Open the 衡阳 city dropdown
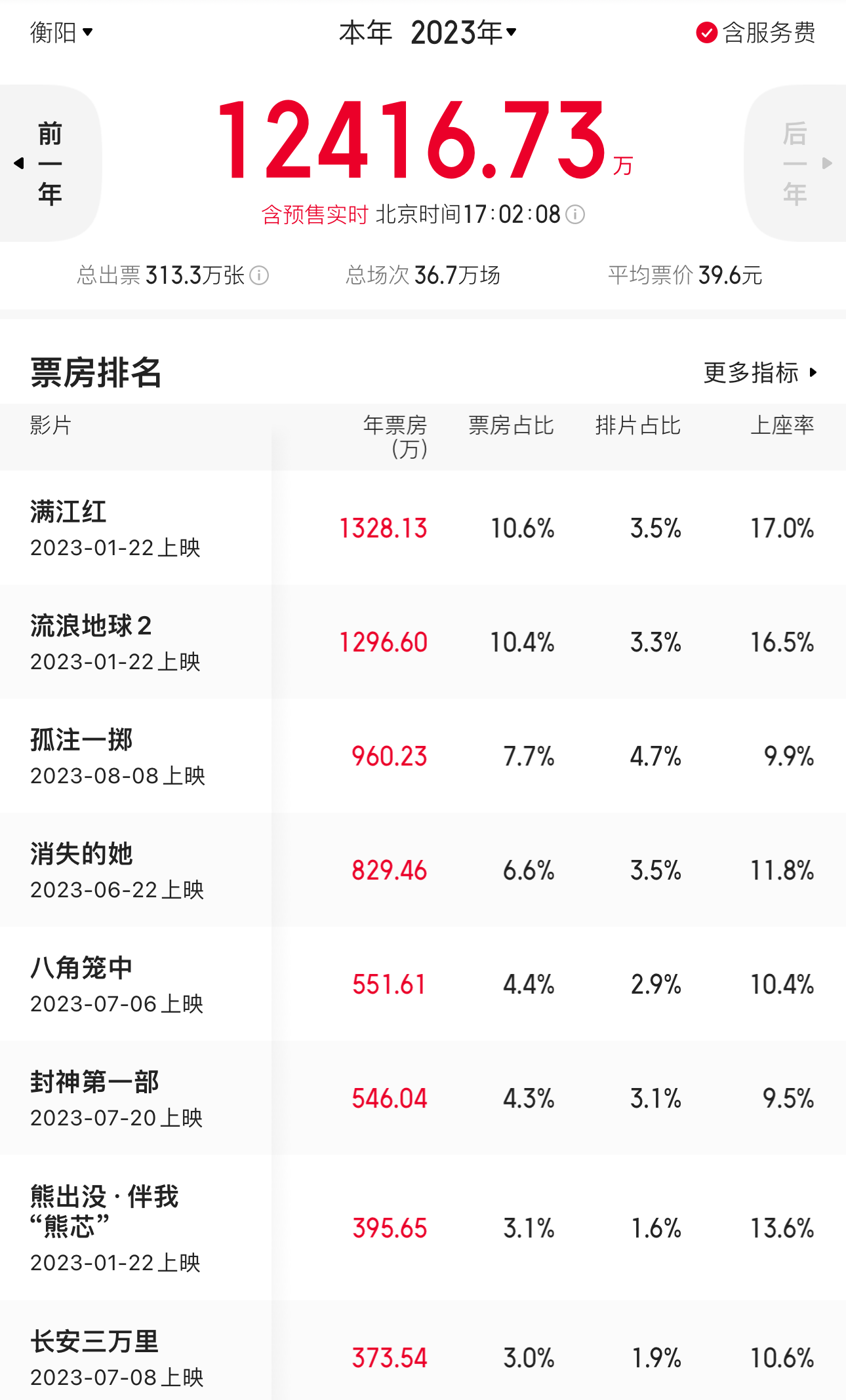Screen dimensions: 846x1400 61,32
